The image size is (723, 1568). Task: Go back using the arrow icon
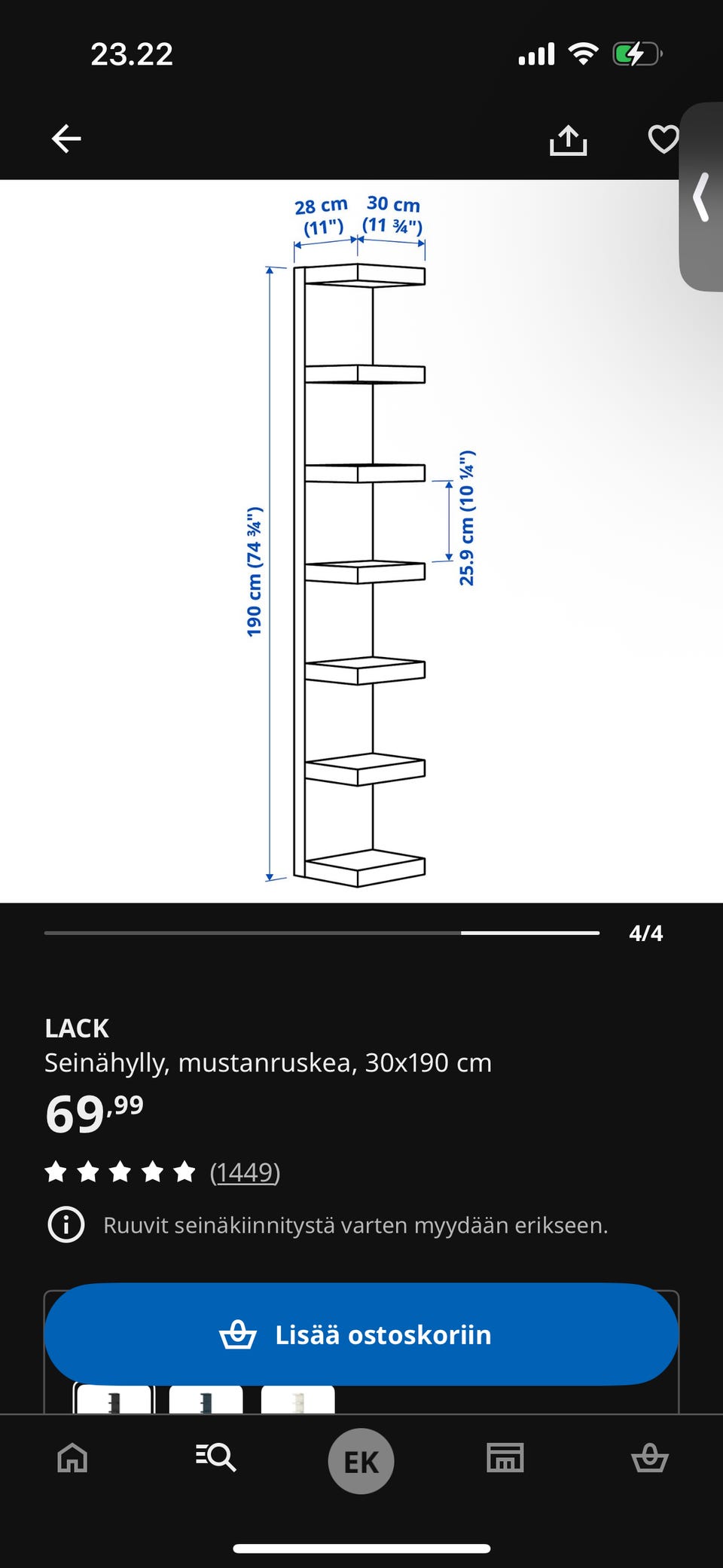pyautogui.click(x=66, y=139)
